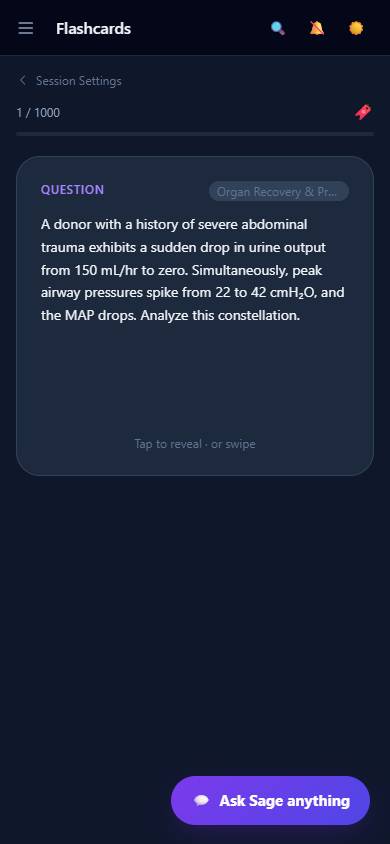Open the hamburger menu
This screenshot has width=390, height=844.
coord(26,28)
